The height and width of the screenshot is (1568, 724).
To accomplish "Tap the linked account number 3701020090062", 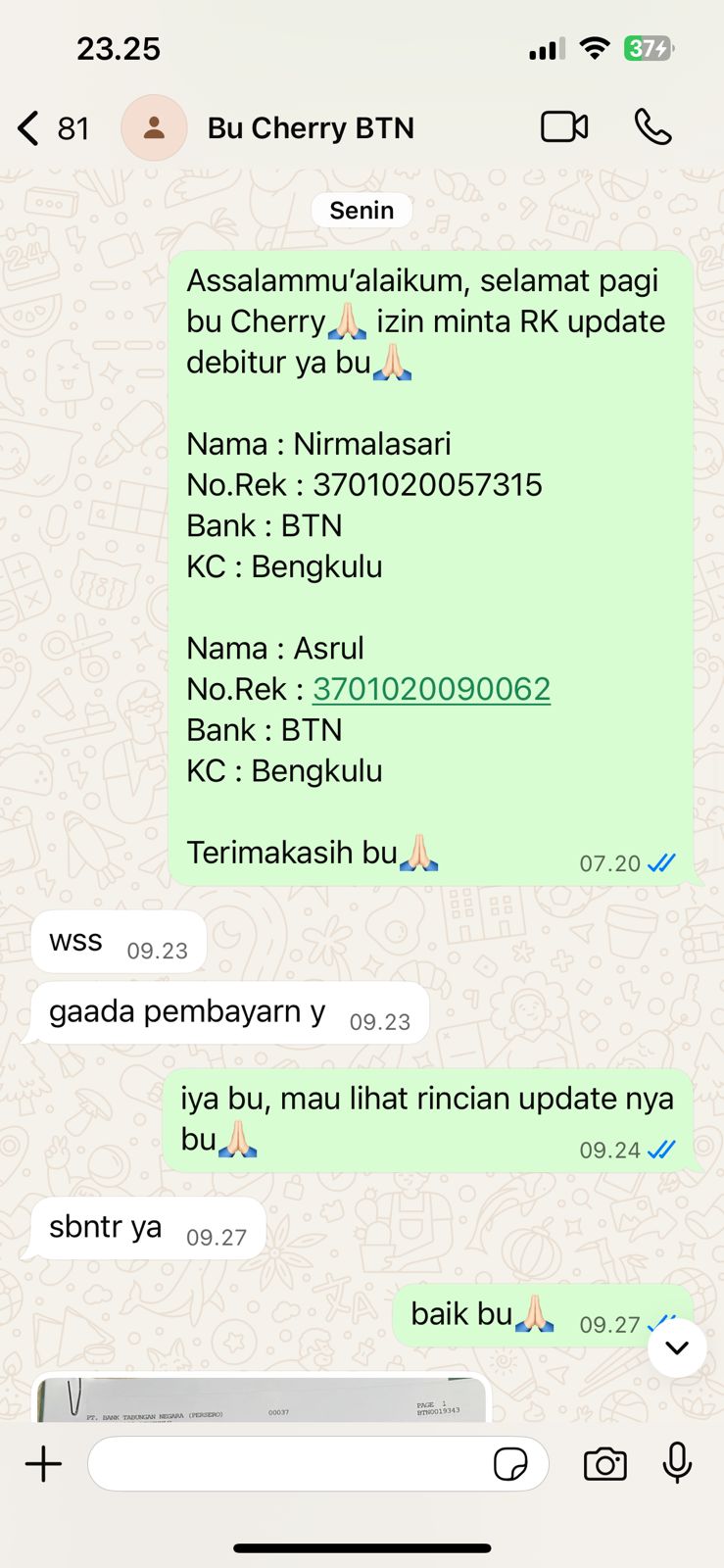I will 431,689.
